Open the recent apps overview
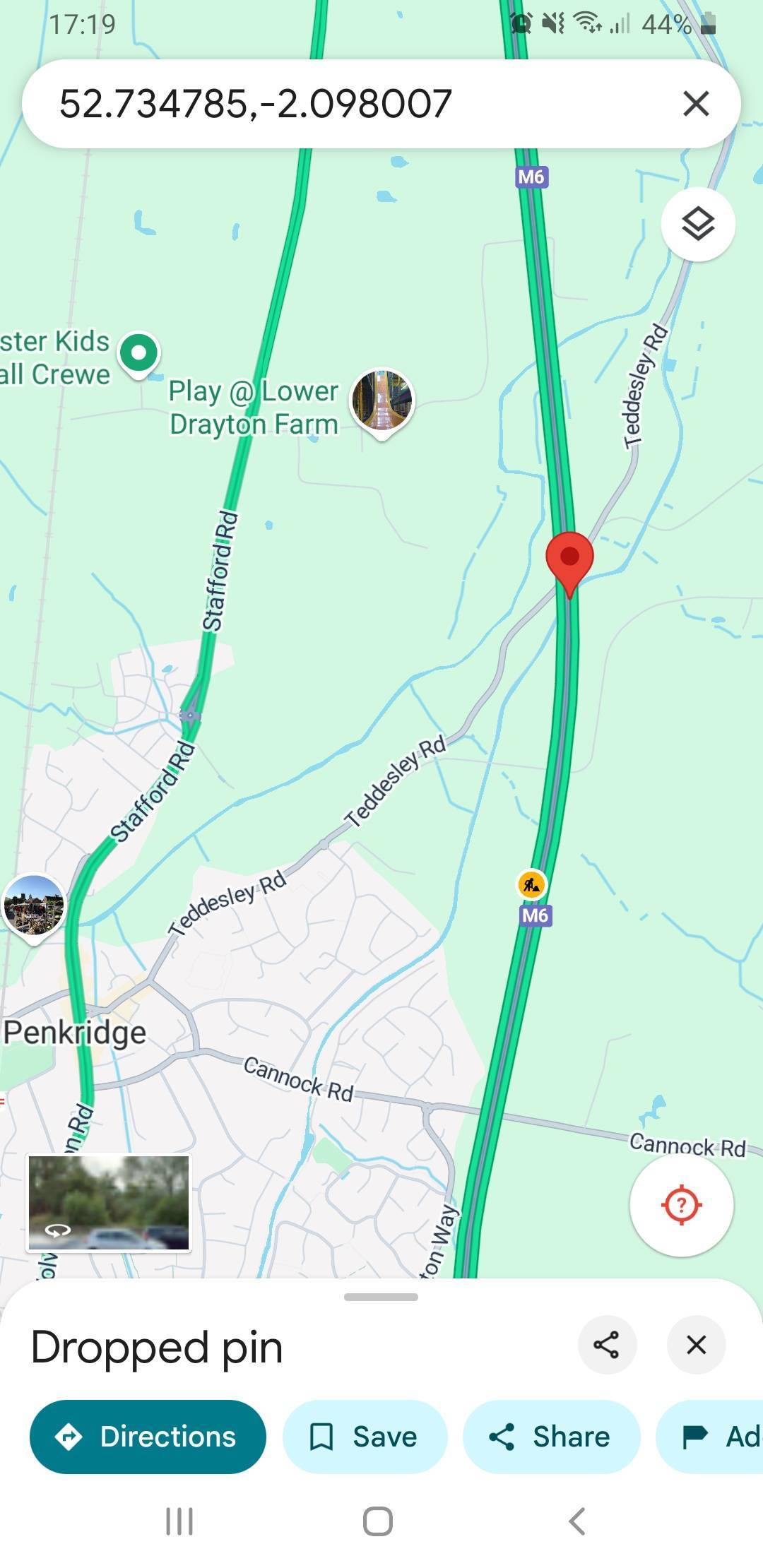763x1568 pixels. click(x=179, y=1521)
